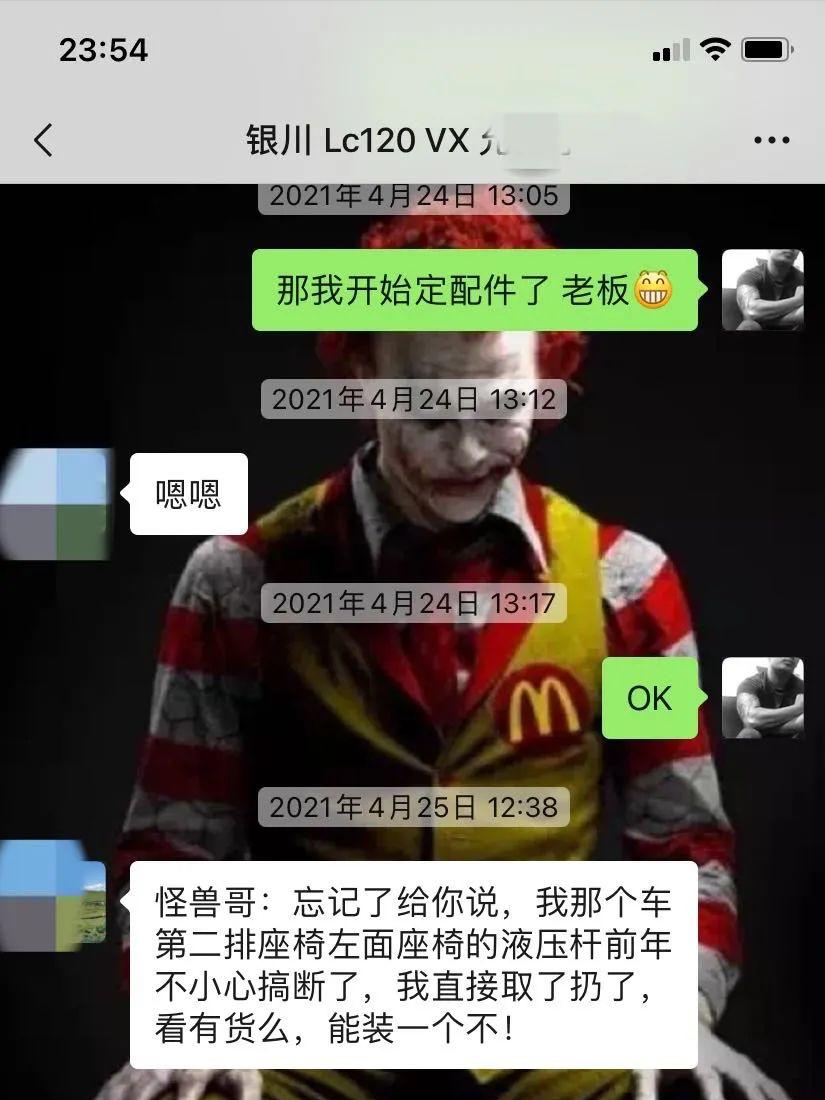Tap the OK message bubble
Viewport: 825px width, 1100px height.
[x=650, y=698]
